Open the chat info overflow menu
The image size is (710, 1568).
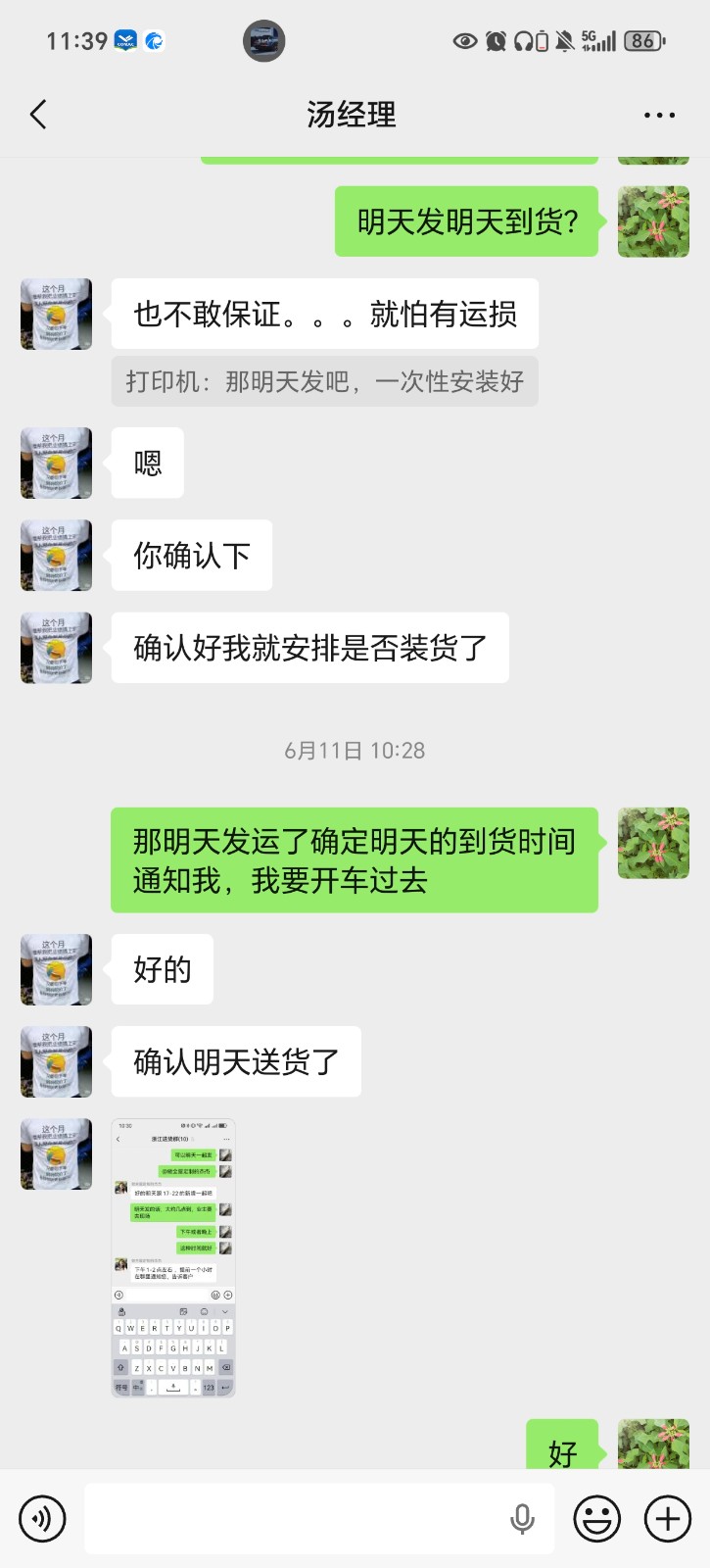pos(659,115)
